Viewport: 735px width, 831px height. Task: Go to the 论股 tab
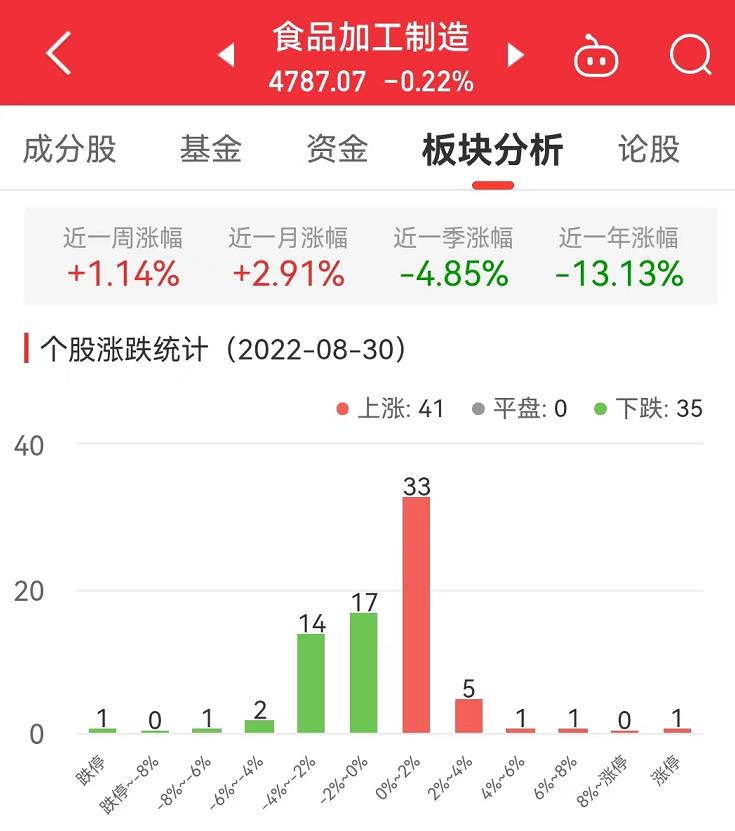pos(649,149)
